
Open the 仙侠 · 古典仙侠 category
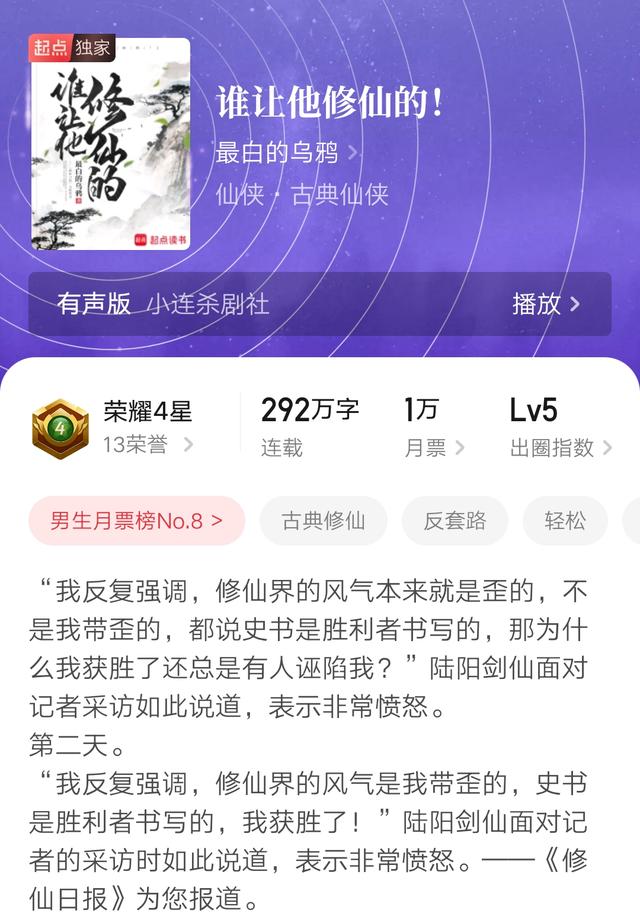(x=302, y=194)
